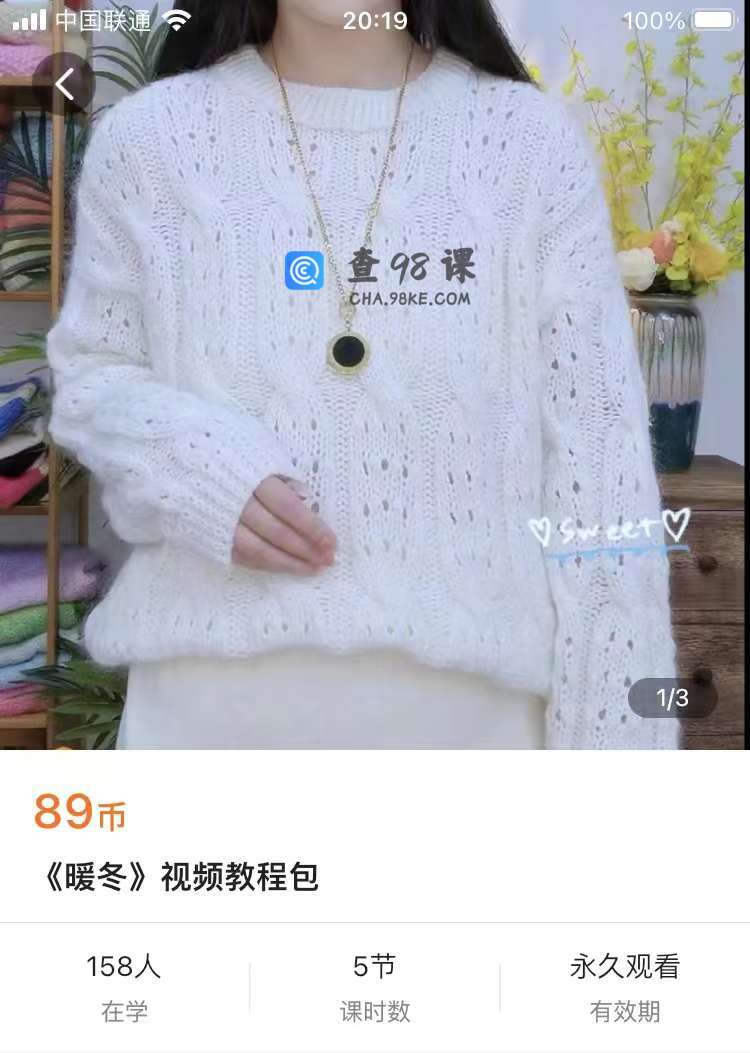
Task: Go back using the arrow icon
Action: [x=64, y=84]
